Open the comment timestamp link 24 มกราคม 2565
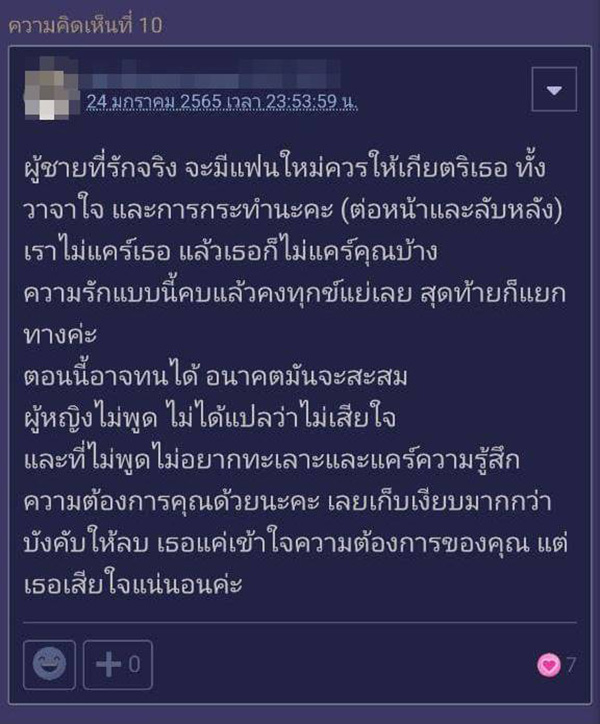Viewport: 600px width, 724px height. click(222, 102)
